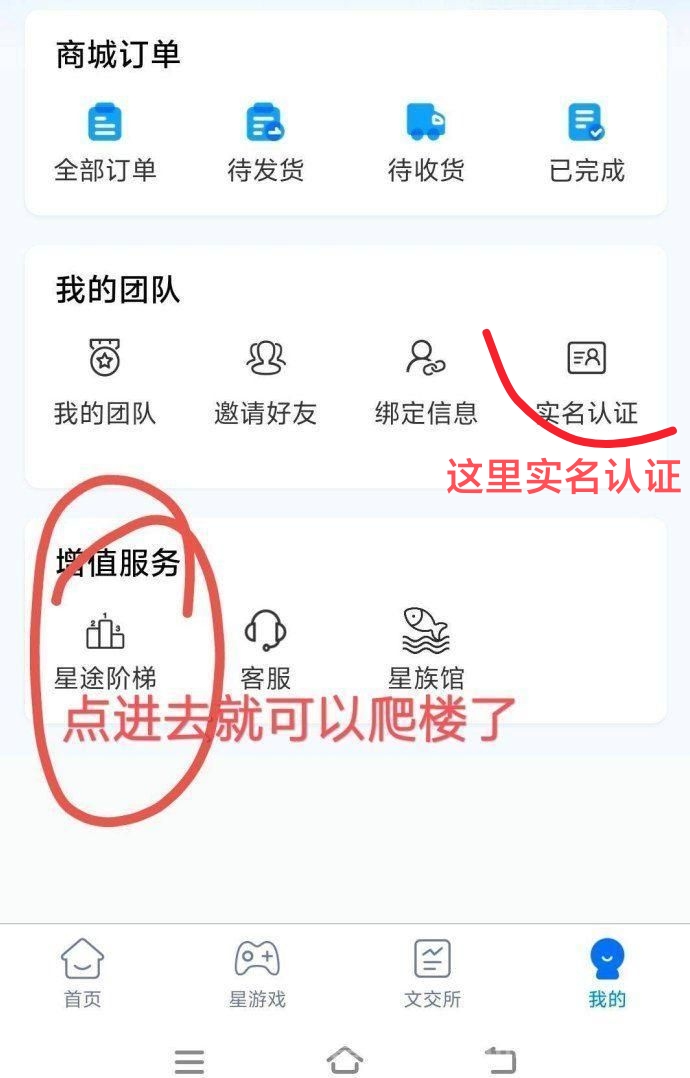Open 我的团队 team page
This screenshot has height=1078, width=690.
(104, 380)
